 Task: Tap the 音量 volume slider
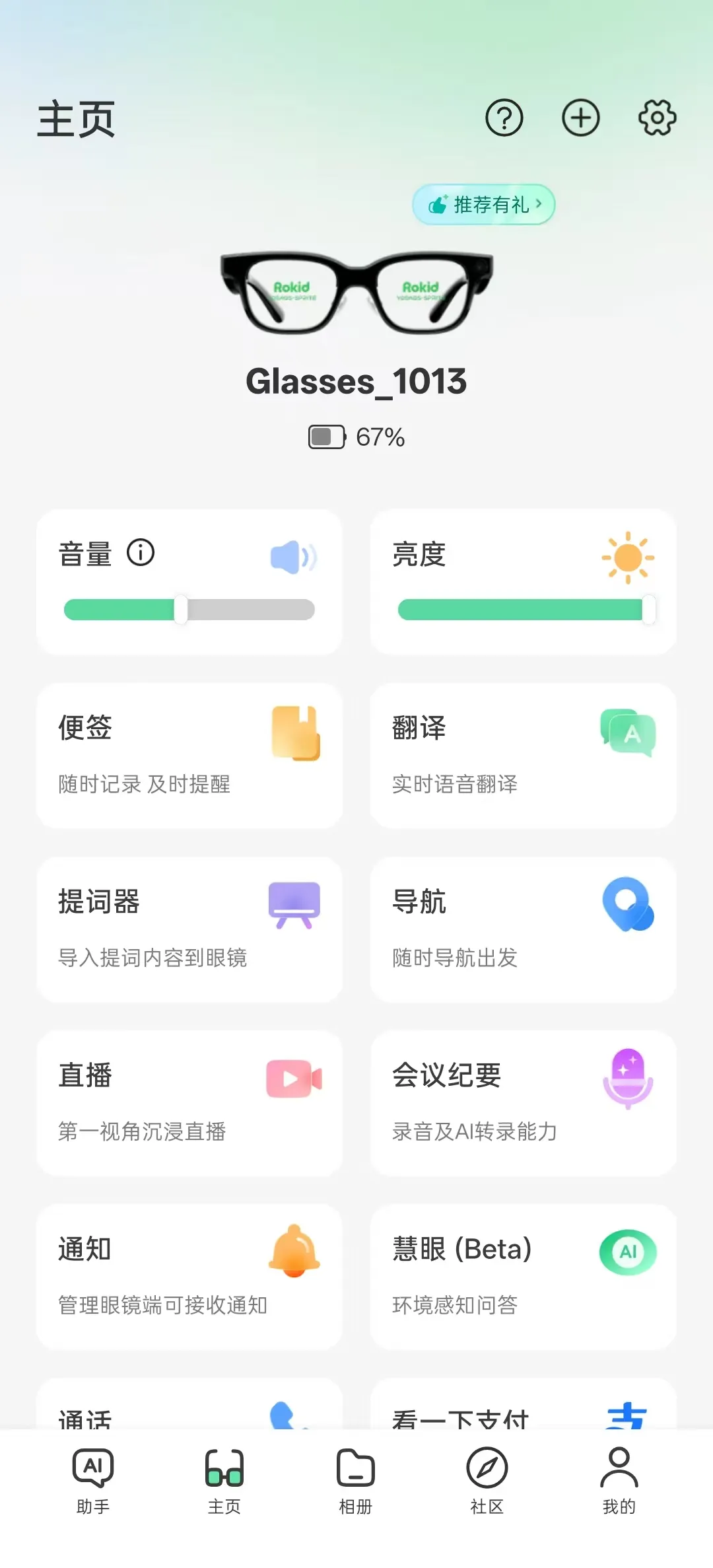189,610
